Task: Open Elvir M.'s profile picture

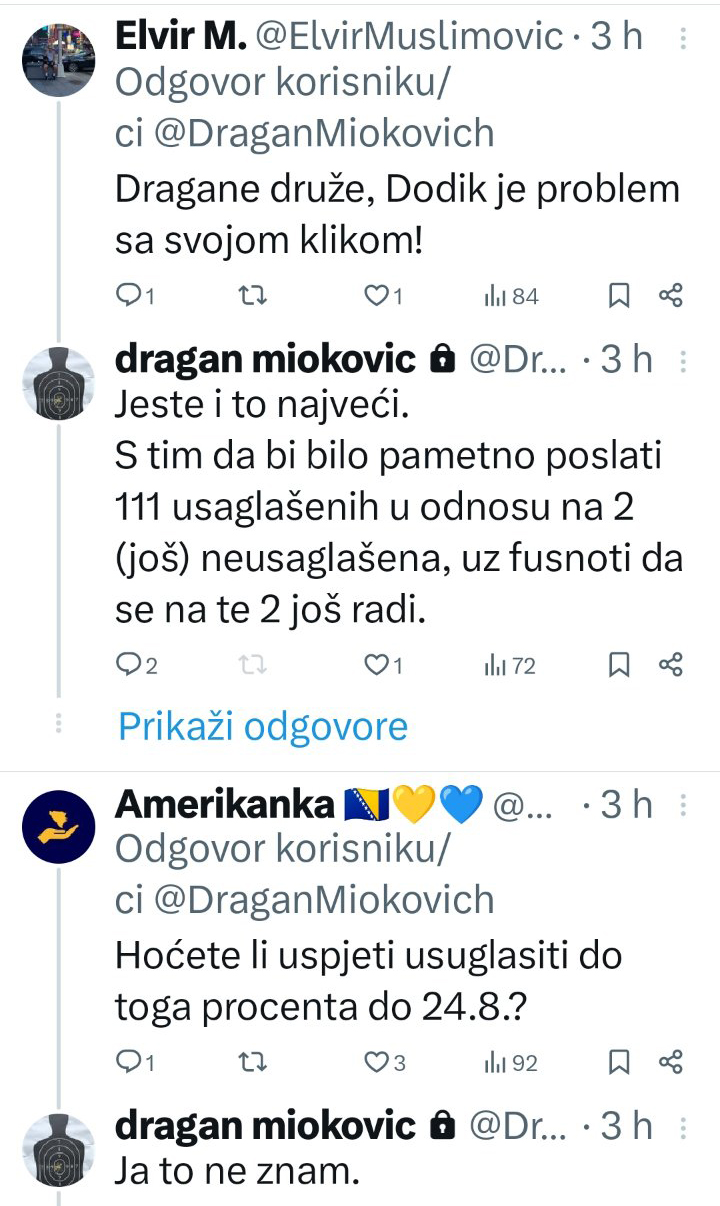Action: (58, 58)
